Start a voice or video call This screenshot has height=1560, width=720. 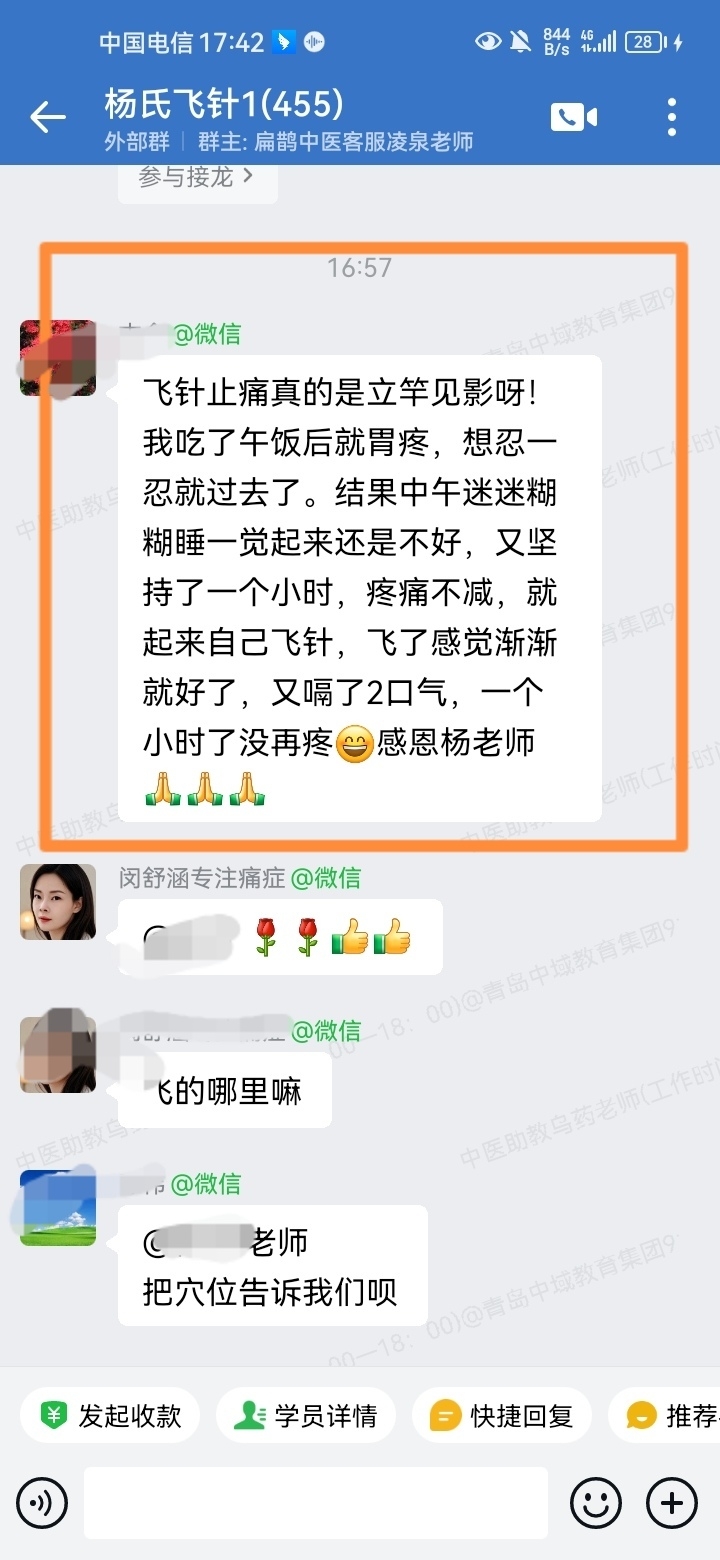tap(573, 117)
